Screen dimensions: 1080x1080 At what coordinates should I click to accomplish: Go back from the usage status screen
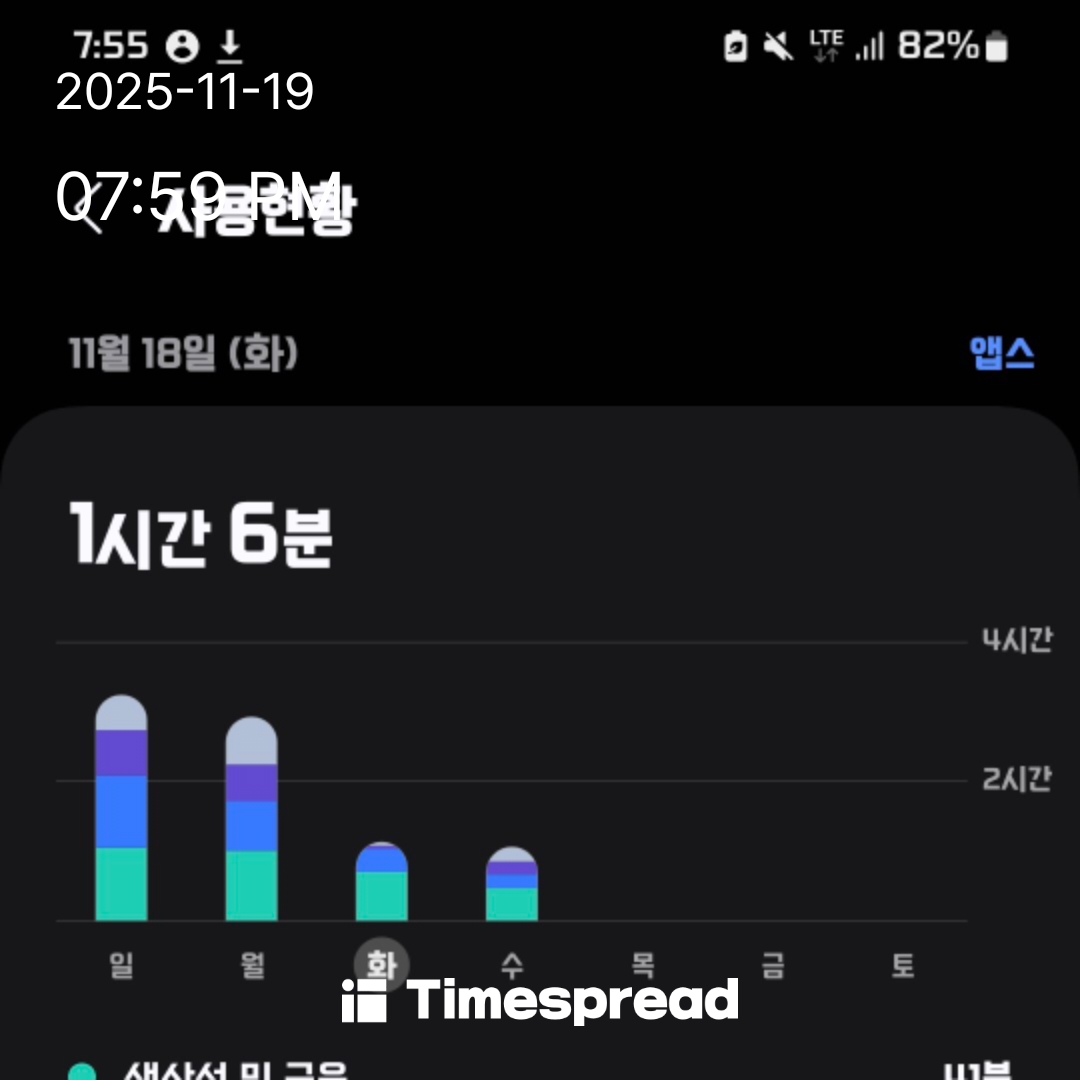point(90,214)
